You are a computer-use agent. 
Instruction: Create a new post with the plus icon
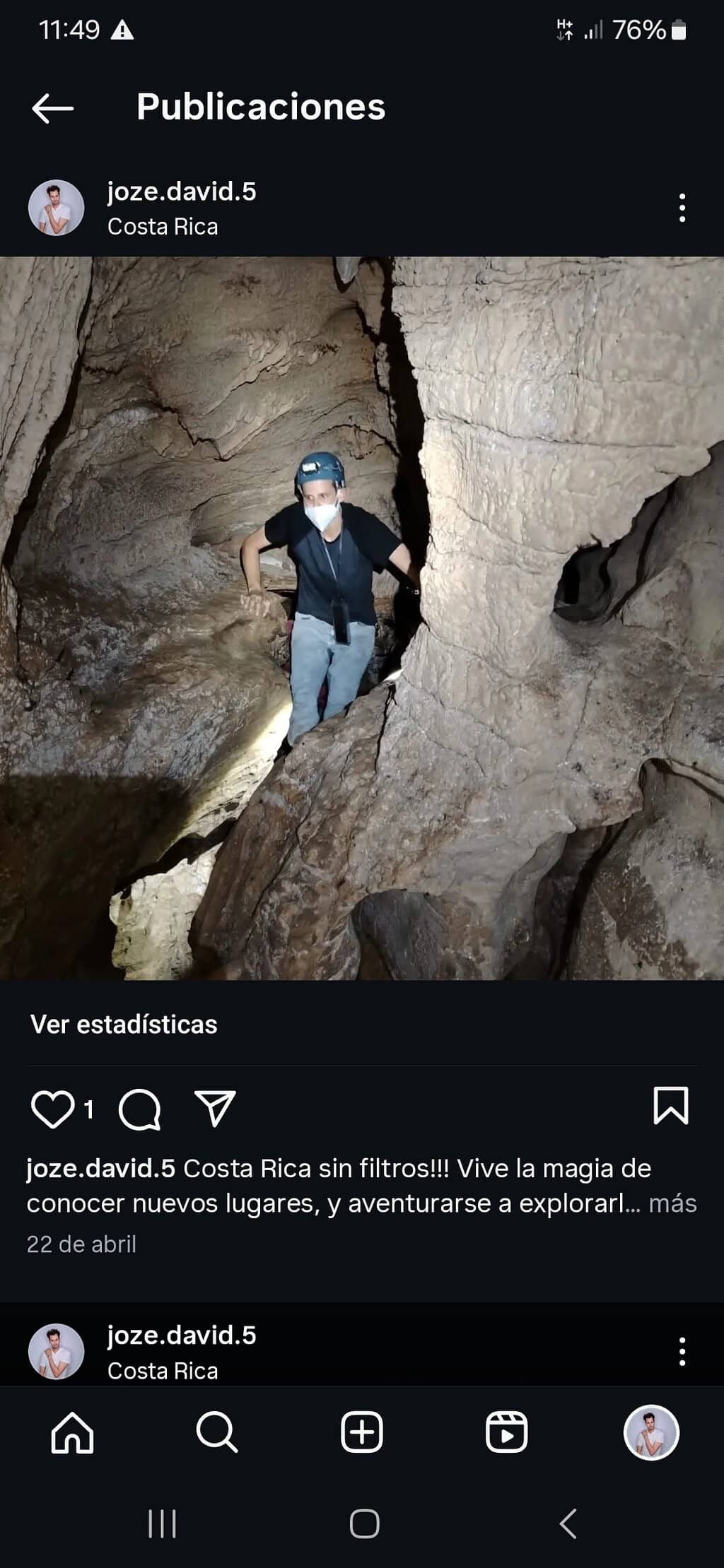point(362,1433)
